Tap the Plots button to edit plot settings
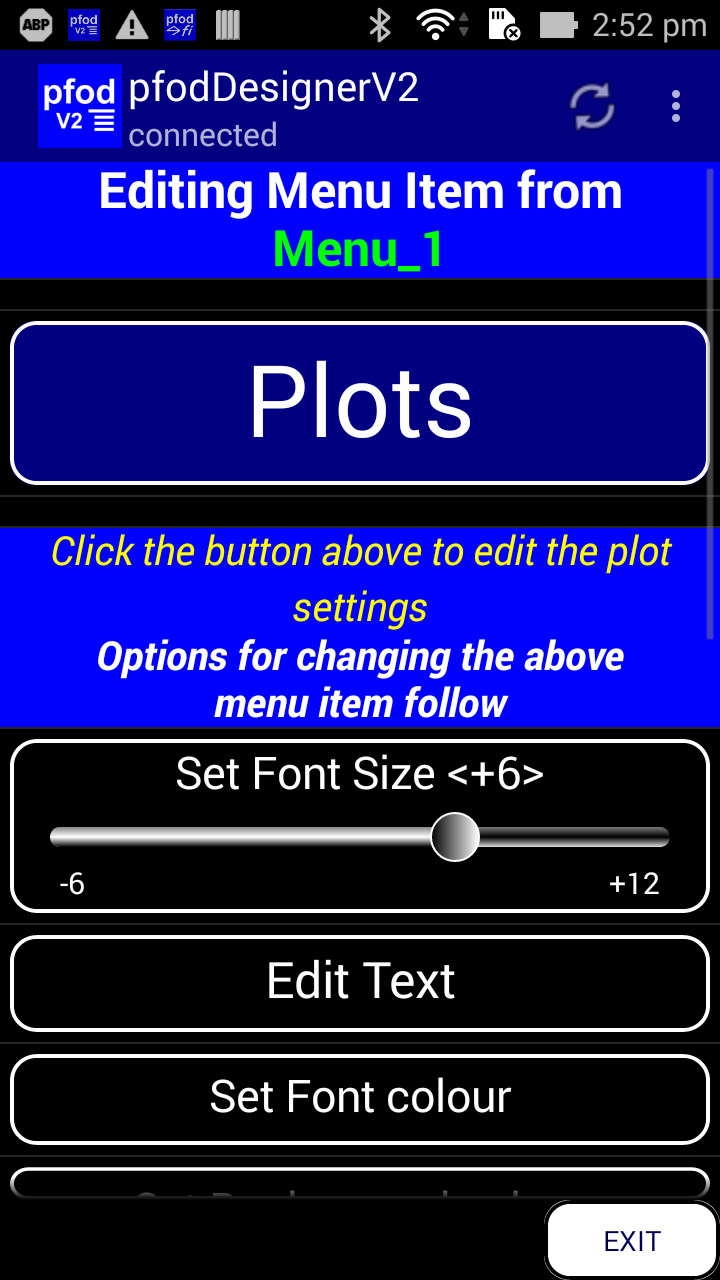 click(x=360, y=403)
